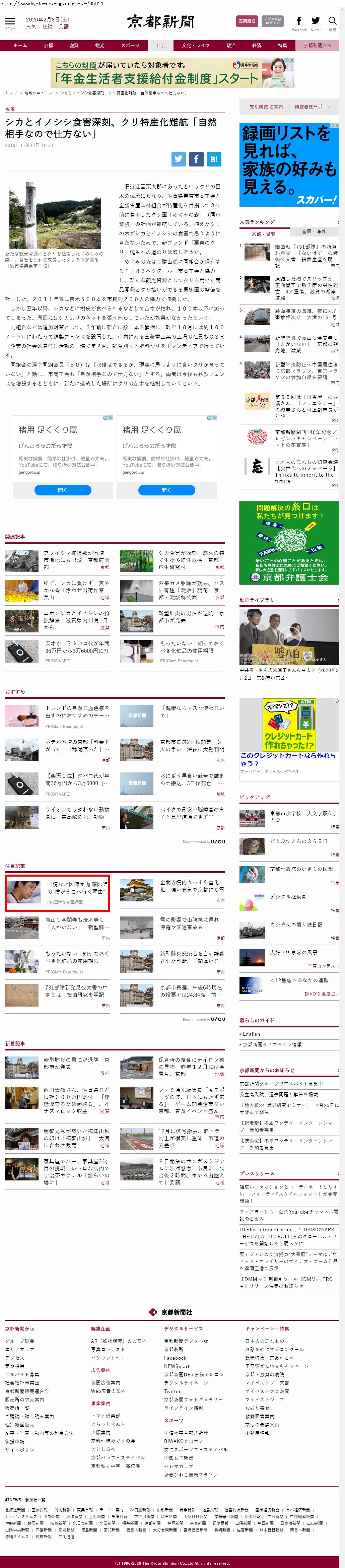Screen dimensions: 345x1568
Task: Share the article on Twitter
Action: click(178, 159)
